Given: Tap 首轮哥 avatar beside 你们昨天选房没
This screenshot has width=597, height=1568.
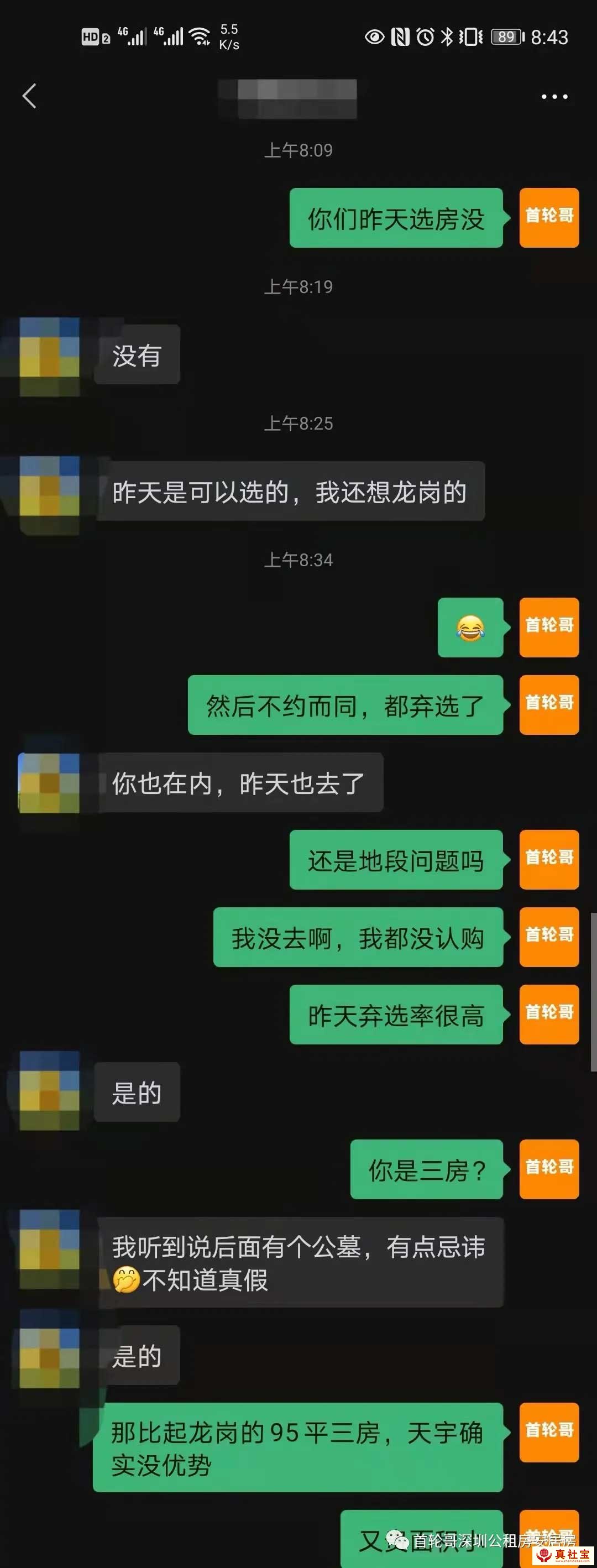Looking at the screenshot, I should click(549, 217).
